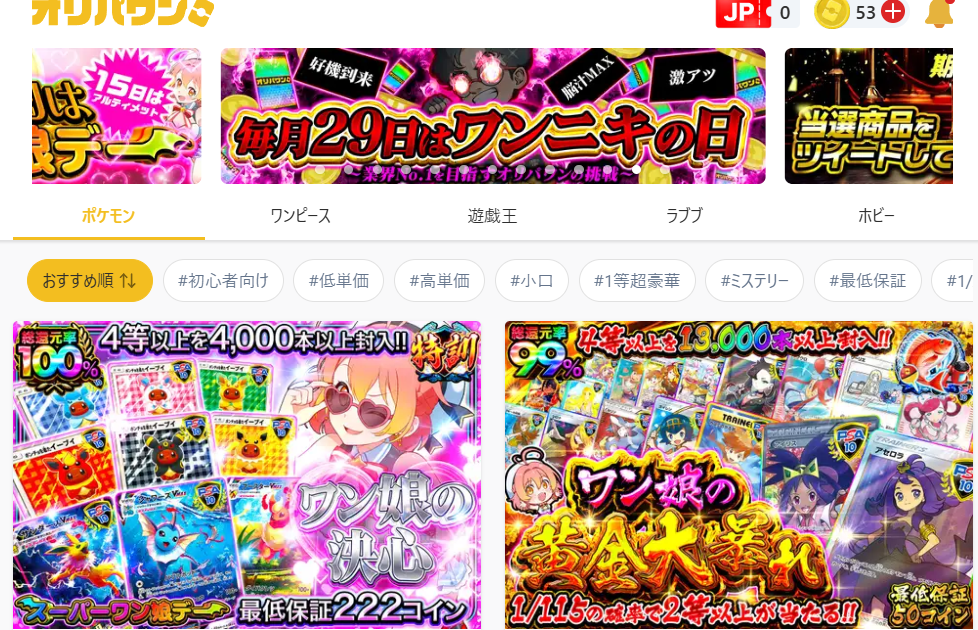Apply the #1等超豪華 filter
This screenshot has height=630, width=978.
tap(637, 281)
